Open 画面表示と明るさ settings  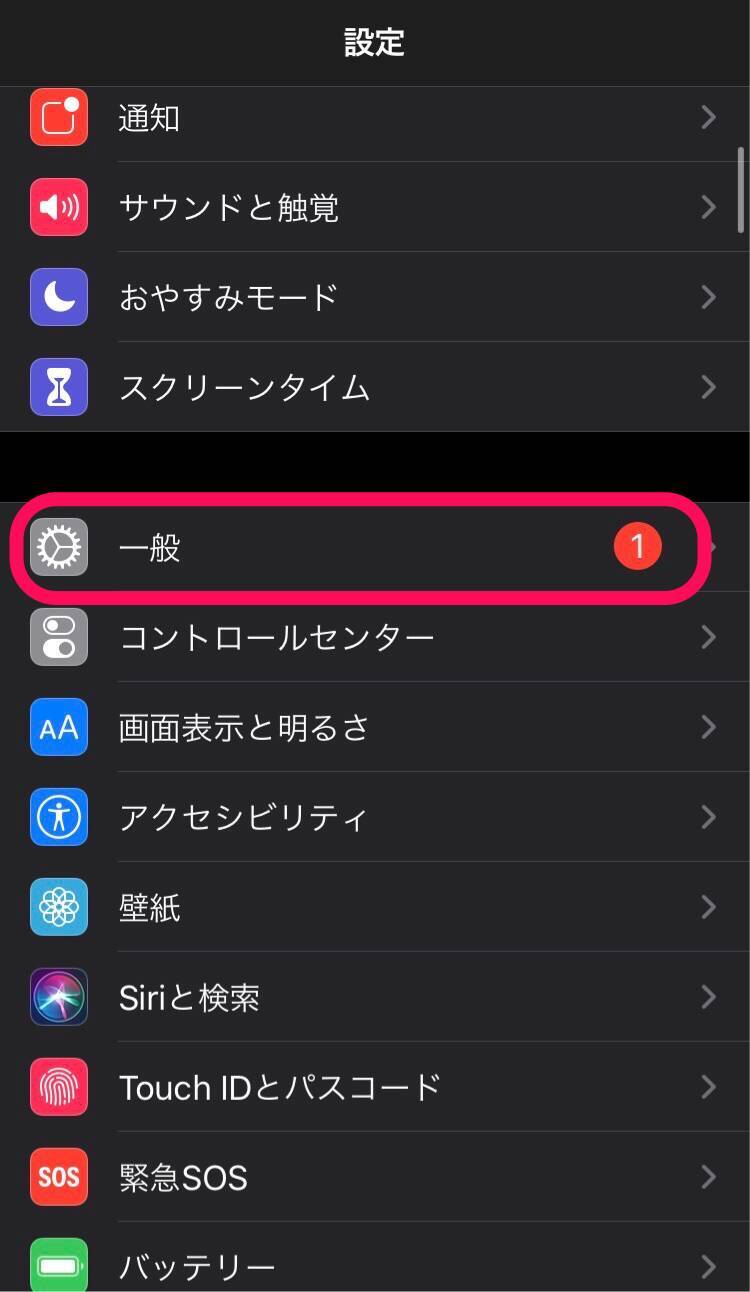click(x=375, y=727)
